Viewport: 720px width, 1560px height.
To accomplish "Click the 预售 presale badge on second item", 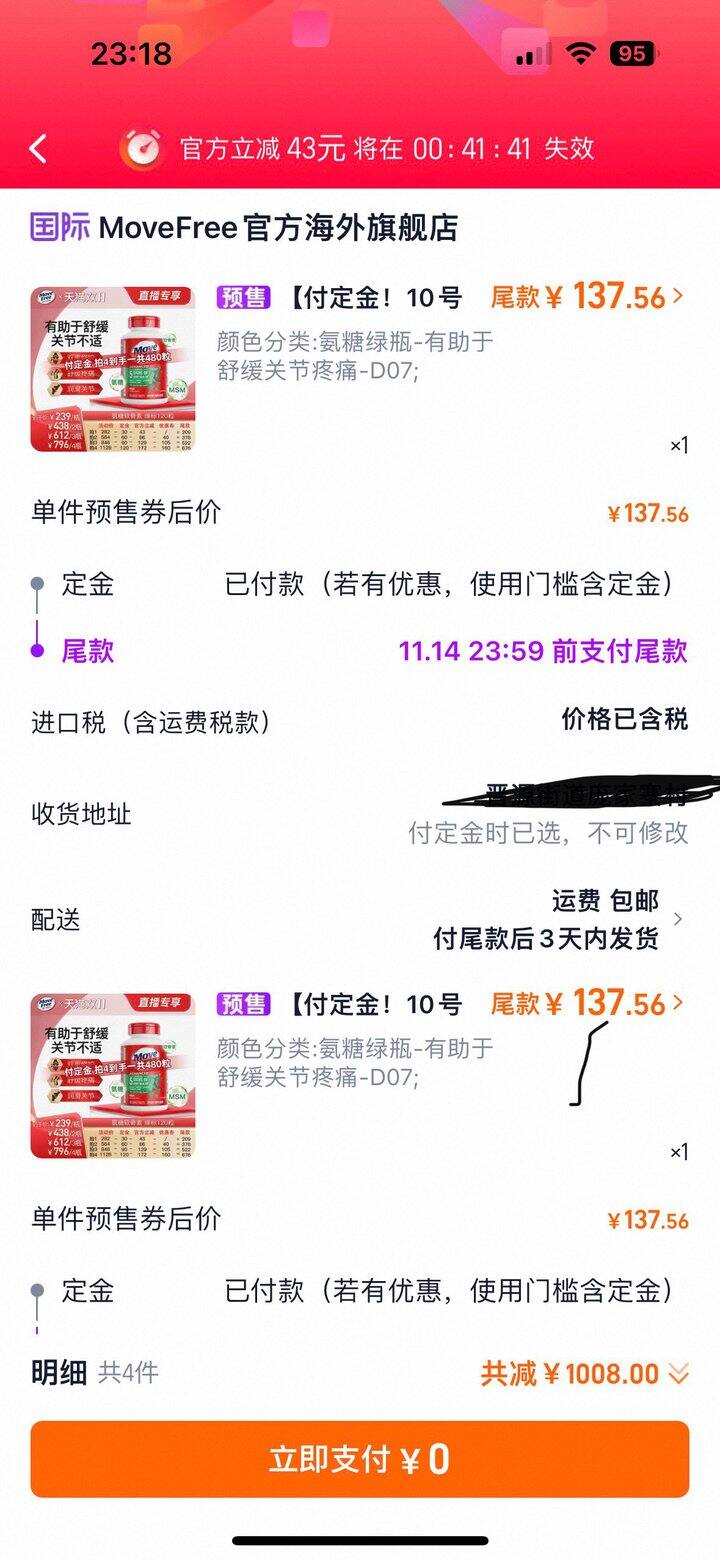I will click(x=242, y=1004).
